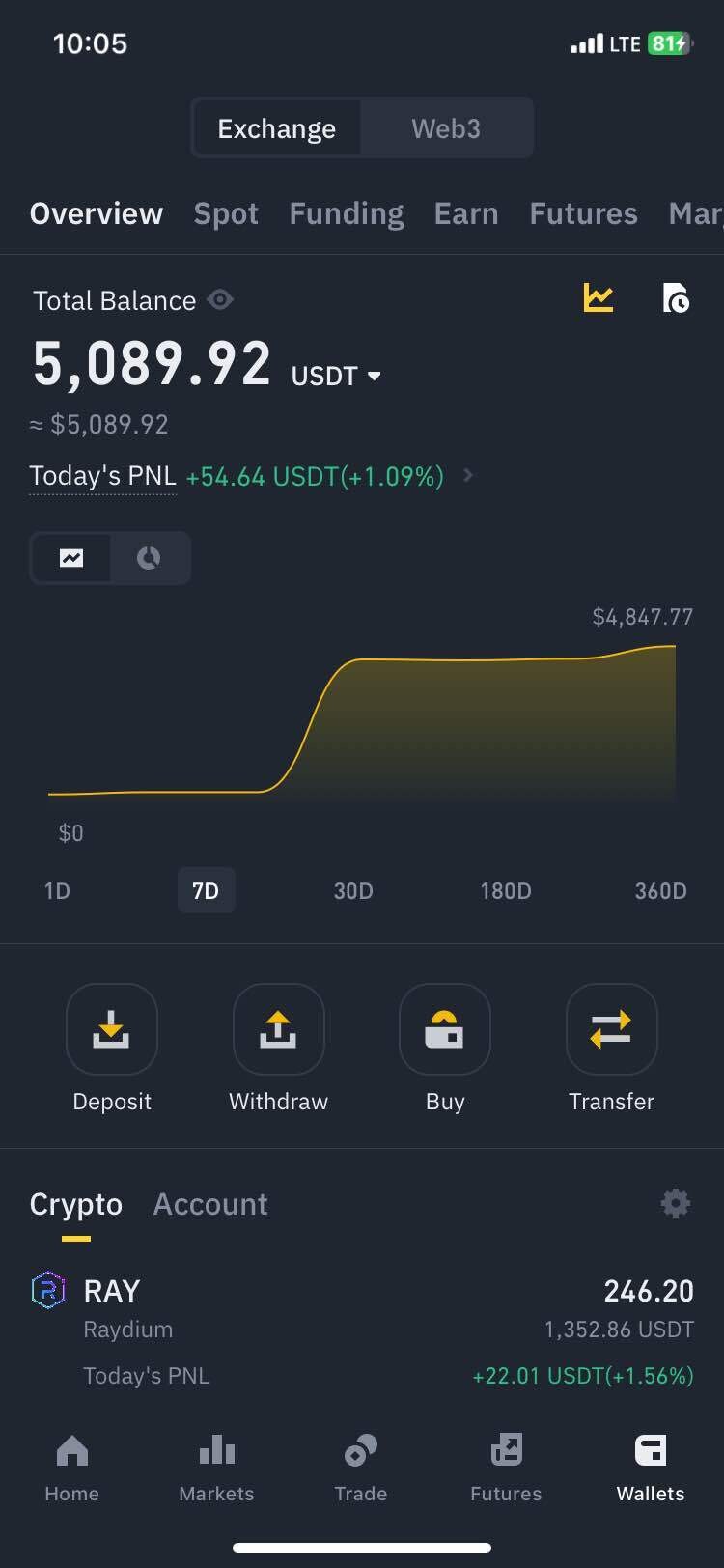
Task: Open the transaction history icon
Action: (x=676, y=298)
